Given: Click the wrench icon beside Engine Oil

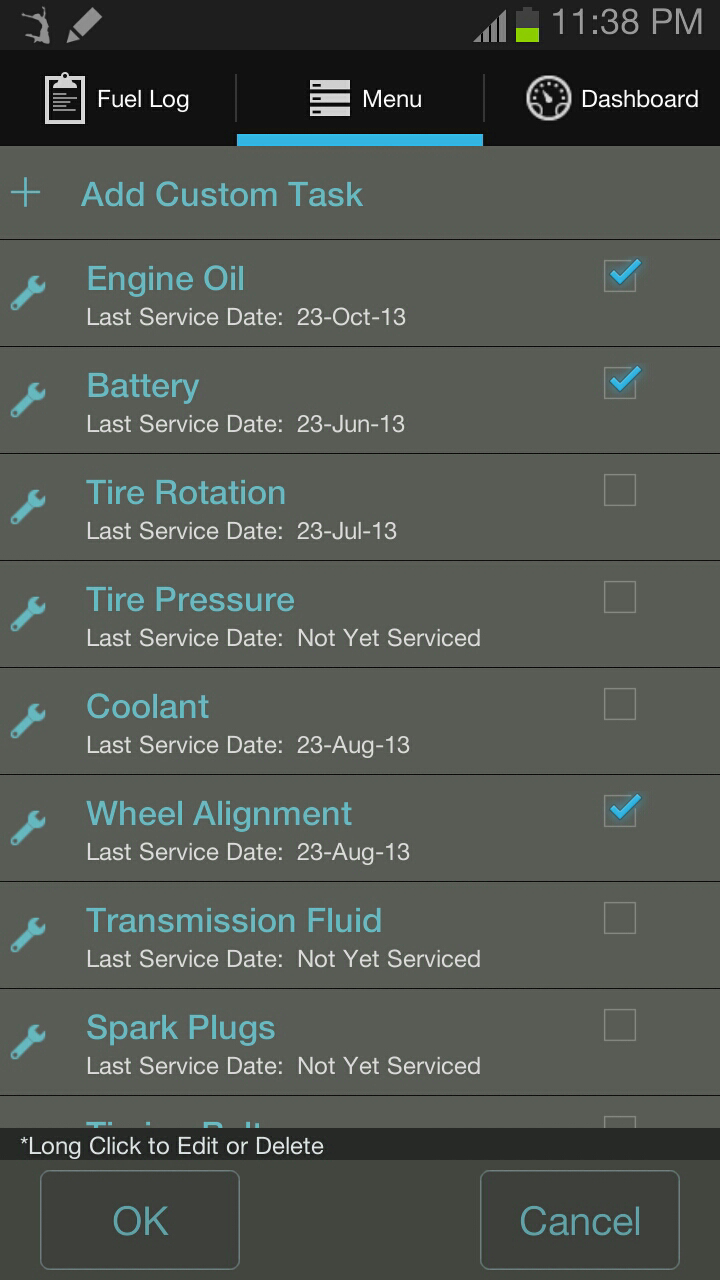Looking at the screenshot, I should pyautogui.click(x=28, y=292).
